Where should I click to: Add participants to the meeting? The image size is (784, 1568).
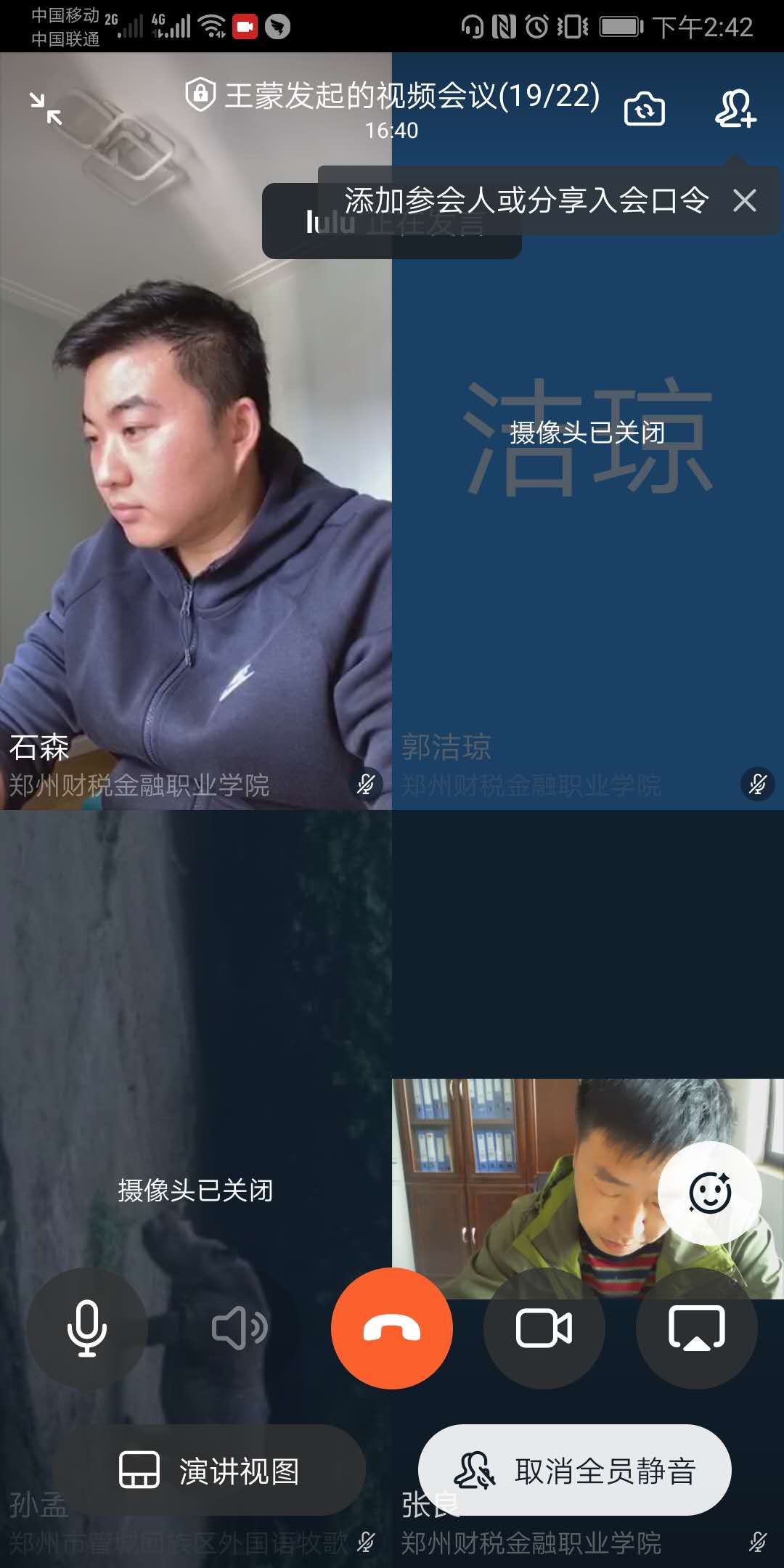[735, 109]
